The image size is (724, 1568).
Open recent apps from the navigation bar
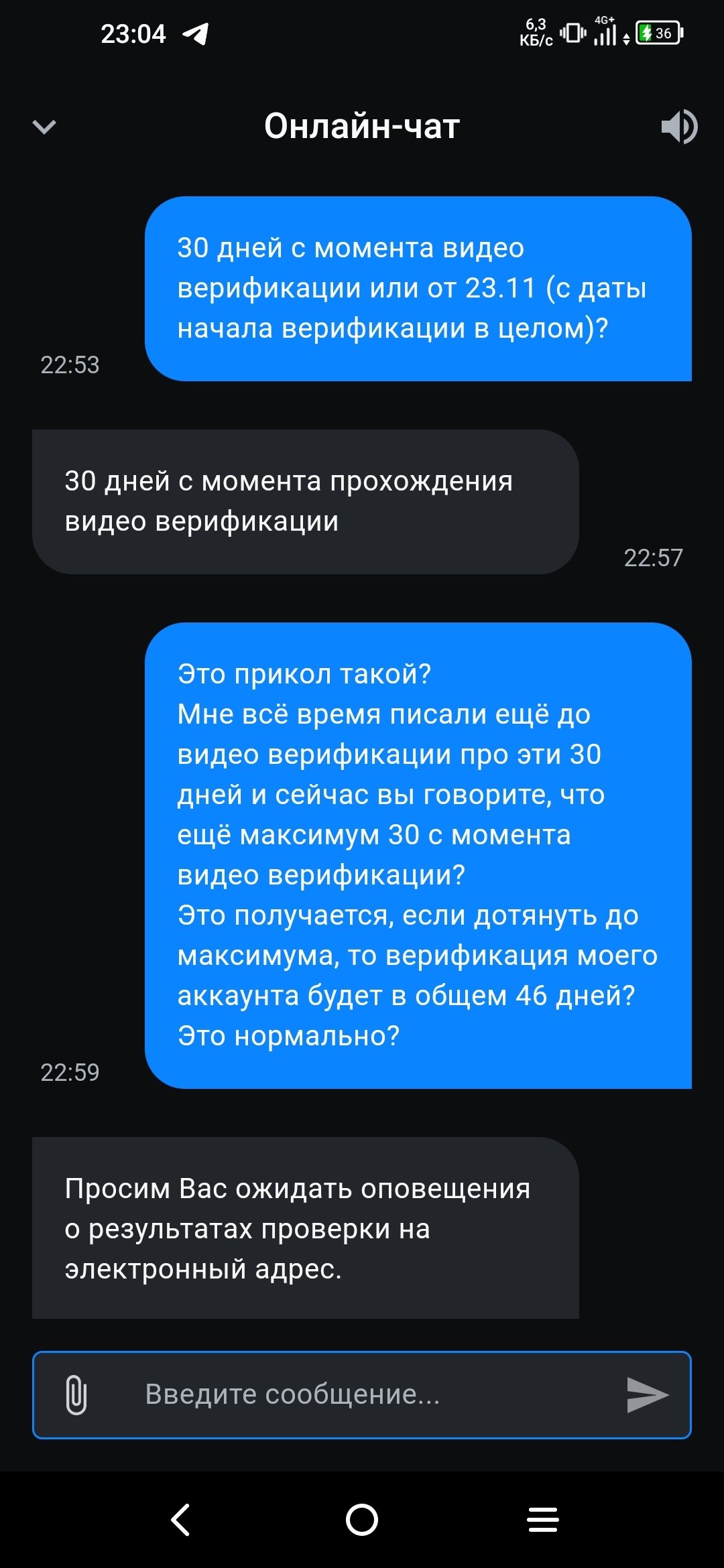tap(543, 1519)
